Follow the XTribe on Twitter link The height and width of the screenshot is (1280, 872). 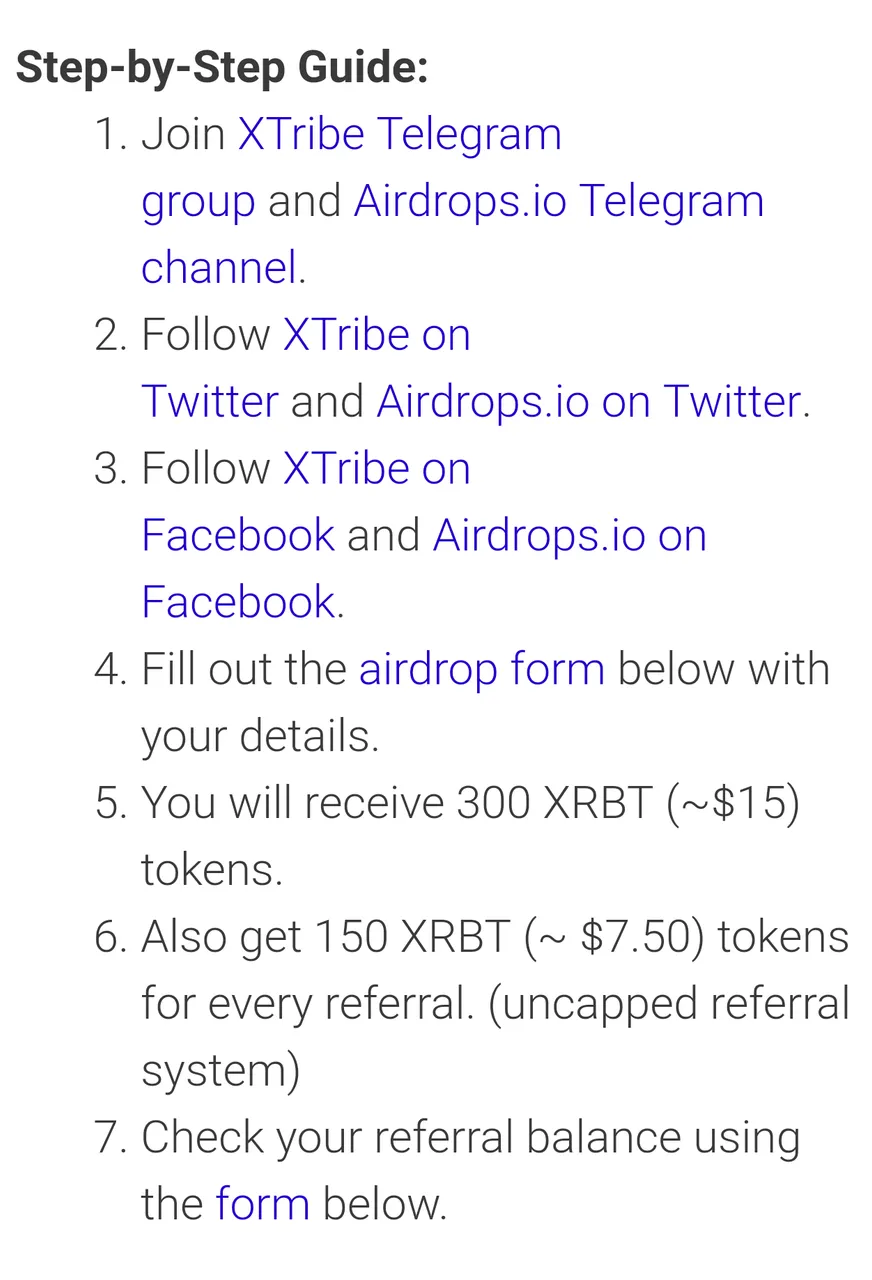(x=376, y=335)
